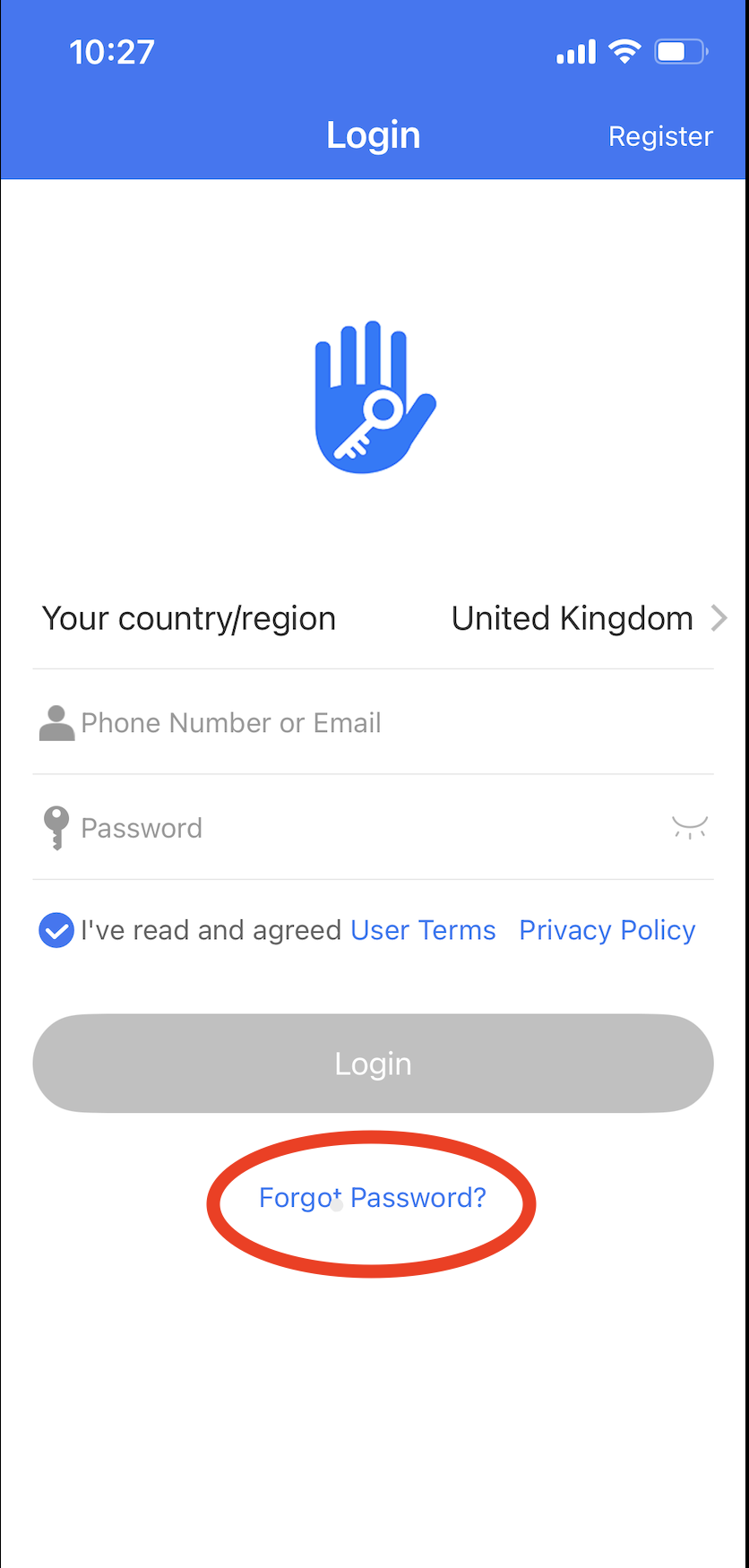Viewport: 749px width, 1568px height.
Task: Uncheck the terms agreement checkbox
Action: 56,930
